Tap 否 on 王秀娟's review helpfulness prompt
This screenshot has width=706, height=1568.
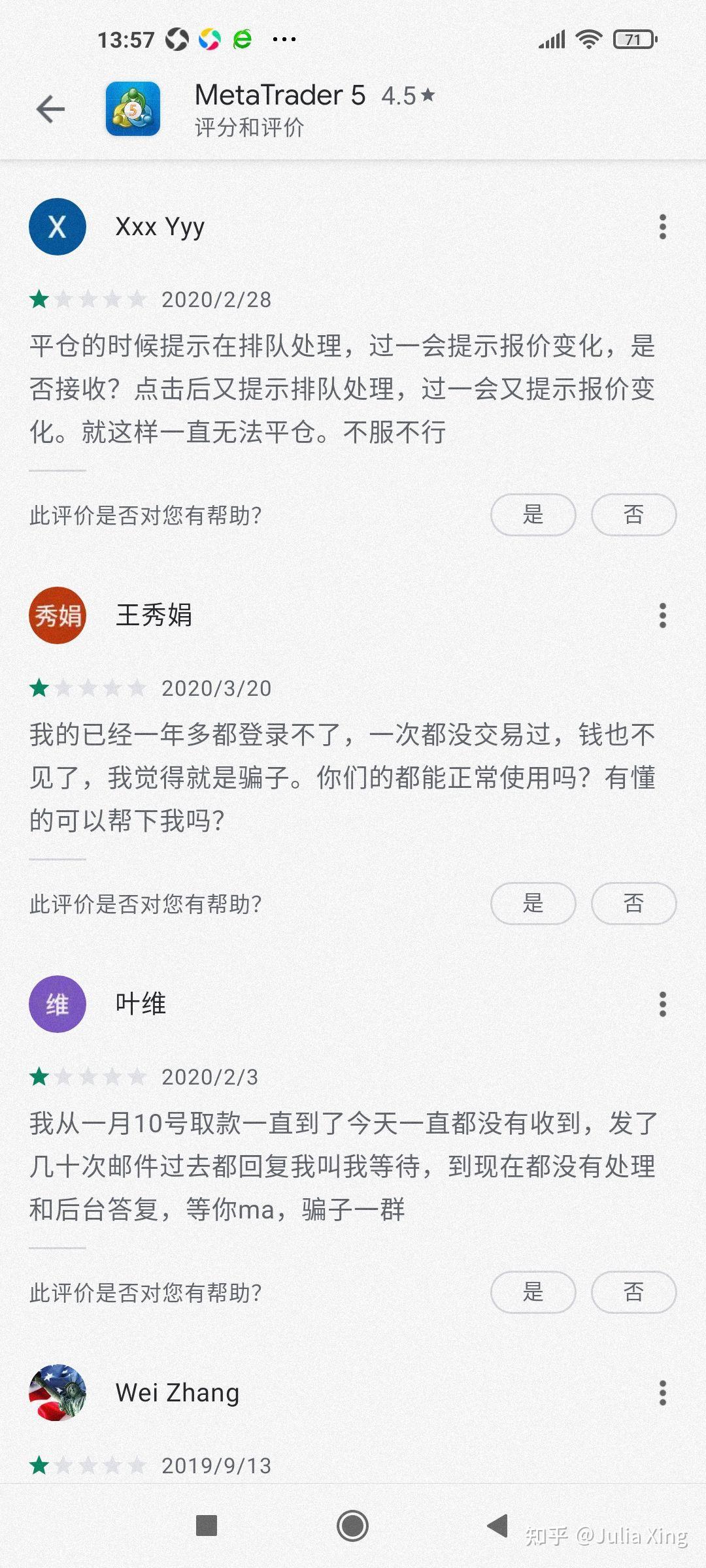633,904
